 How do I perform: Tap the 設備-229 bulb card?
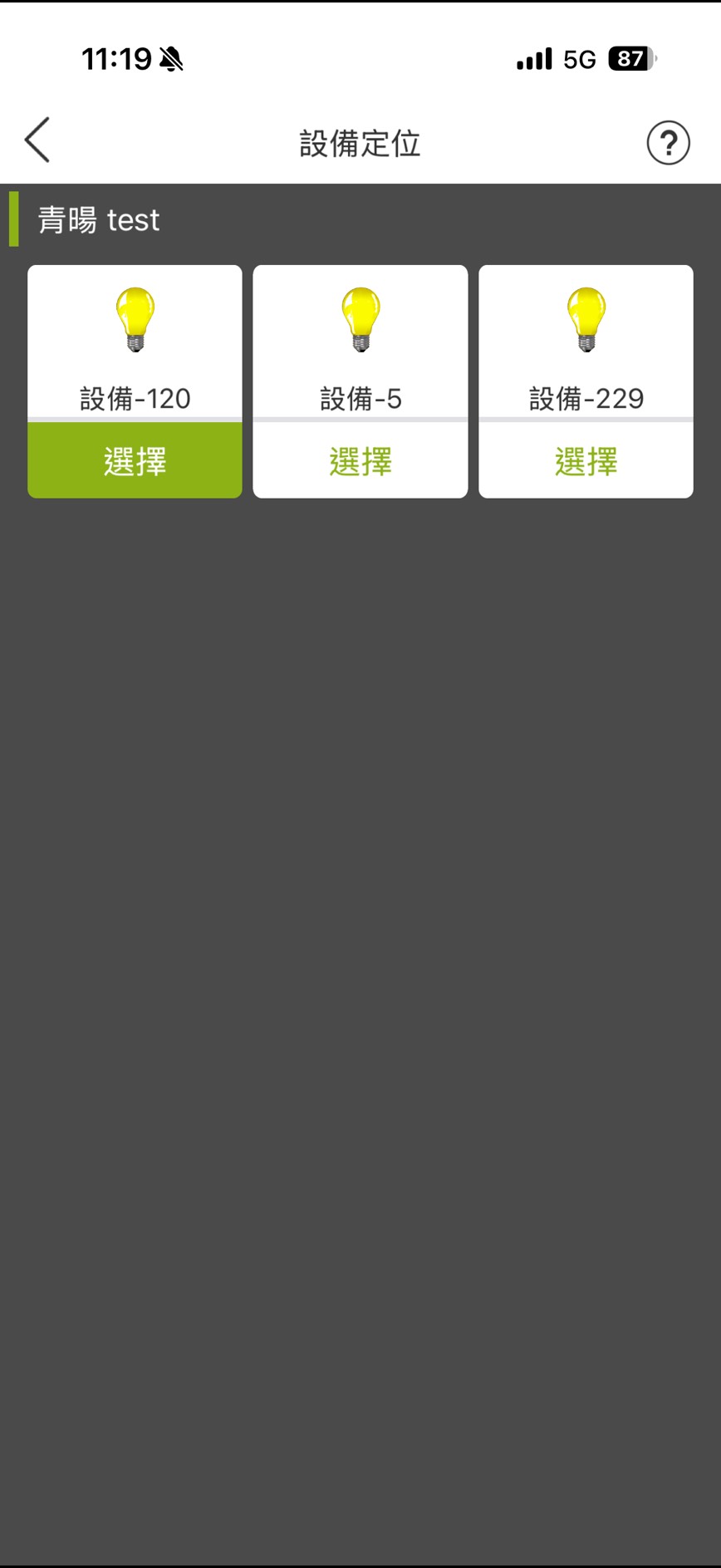coord(586,341)
